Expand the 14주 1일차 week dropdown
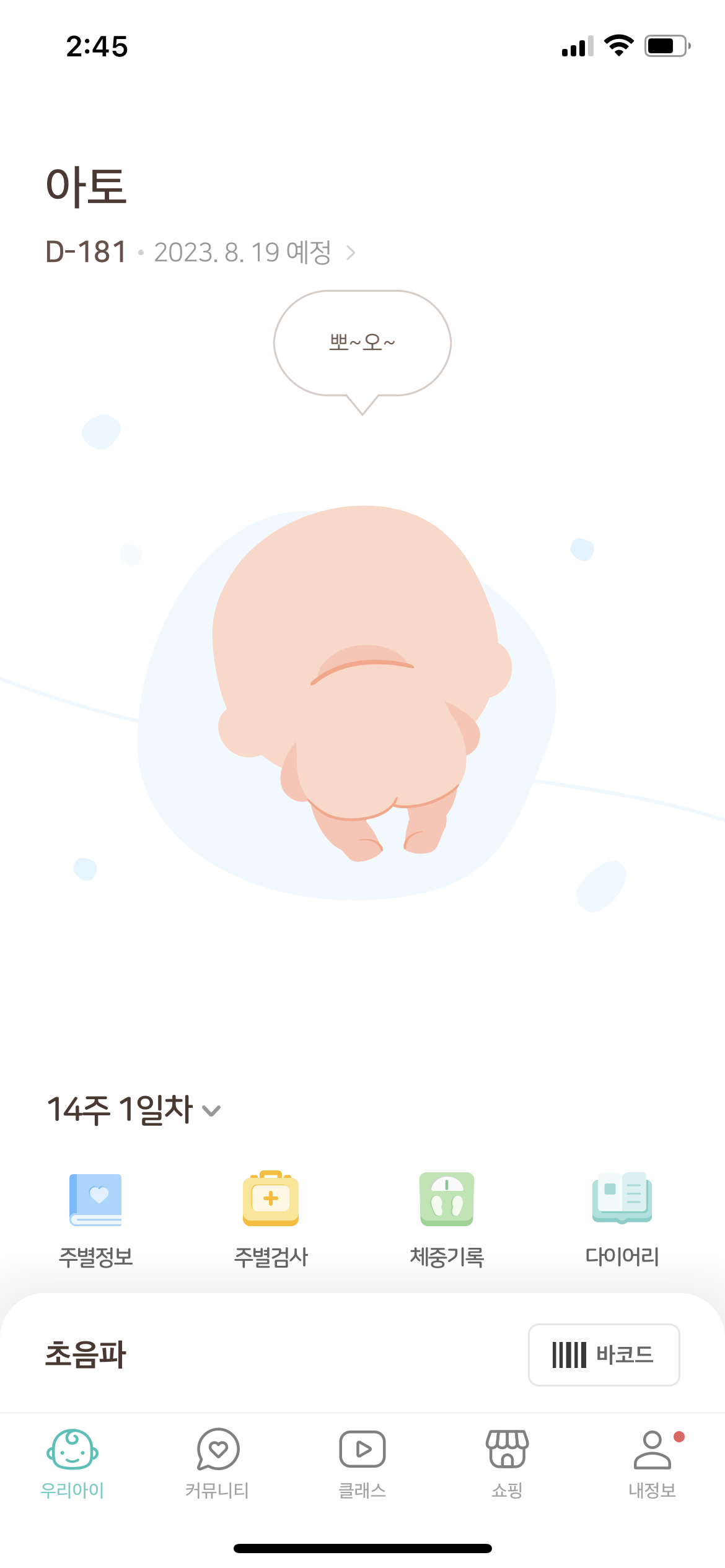 tap(211, 1111)
